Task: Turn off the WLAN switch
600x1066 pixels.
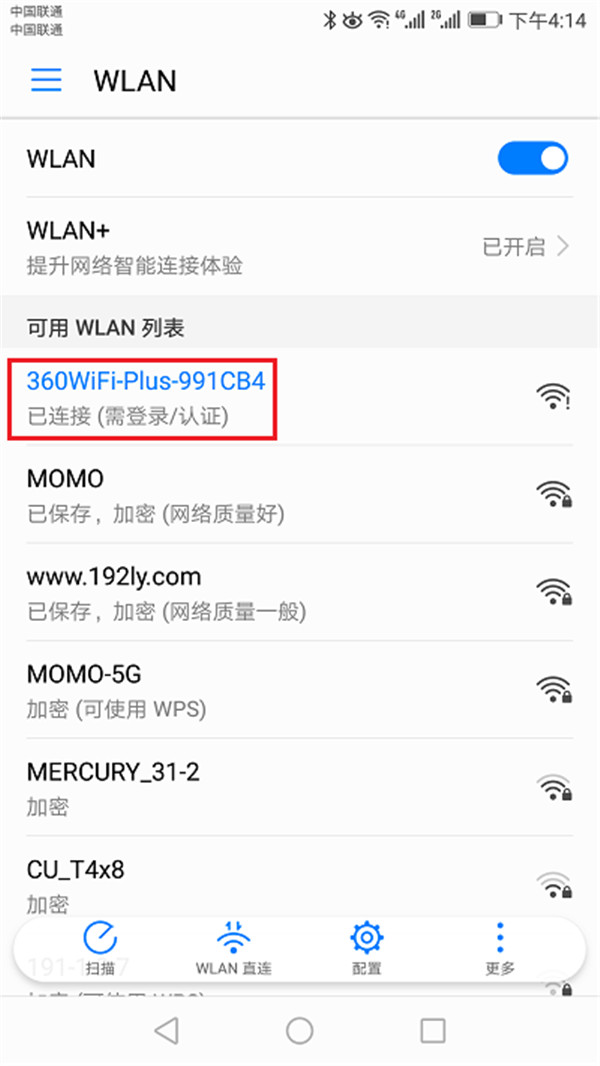Action: tap(533, 158)
